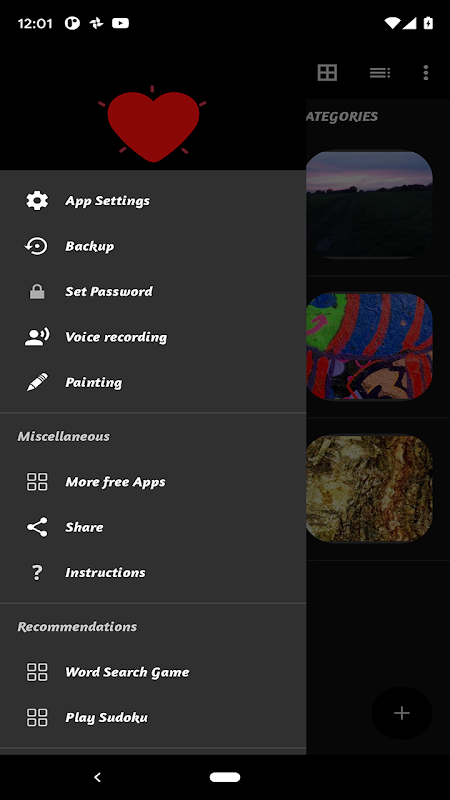Open Voice recording

153,337
